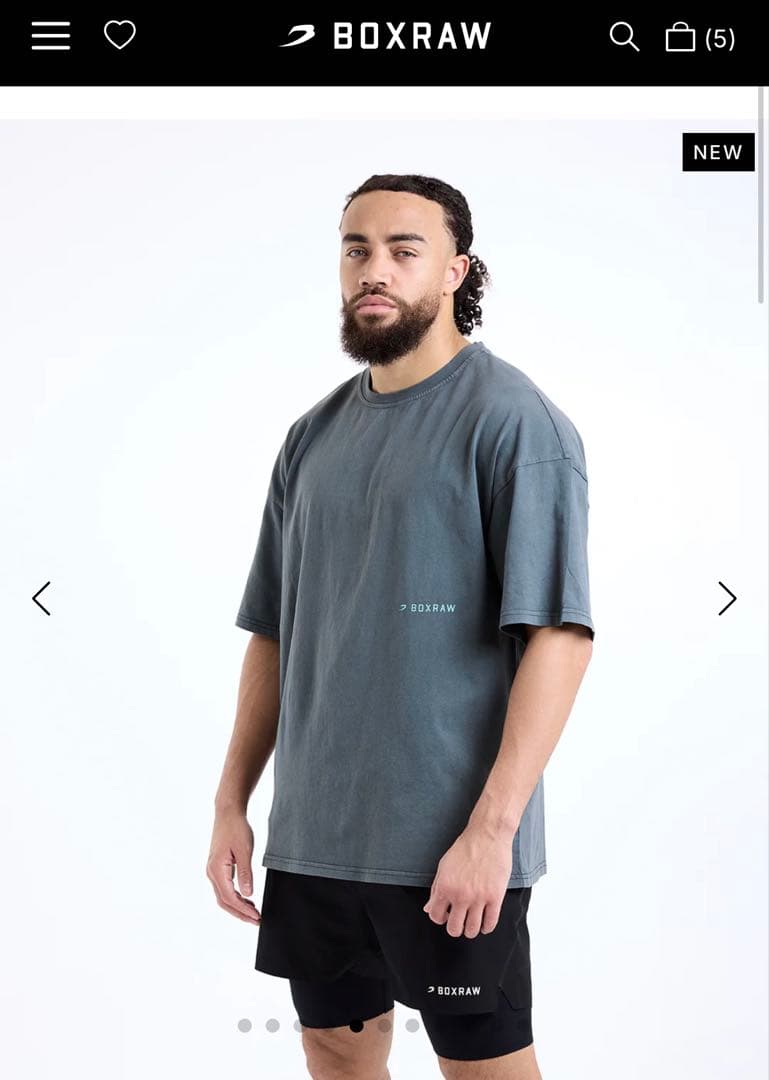This screenshot has width=769, height=1080.
Task: Click the cart item count (5)
Action: point(719,37)
